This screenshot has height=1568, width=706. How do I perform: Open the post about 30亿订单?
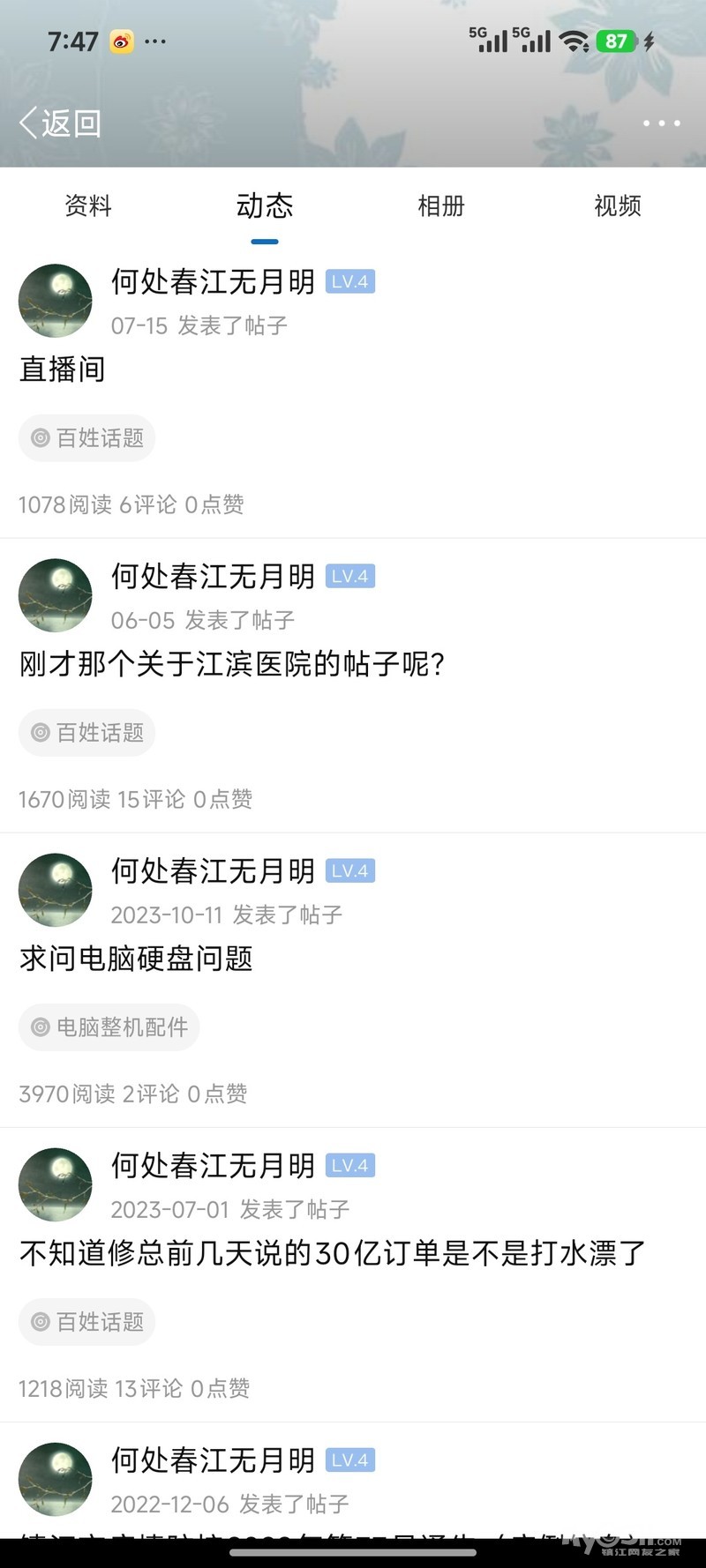[332, 1252]
